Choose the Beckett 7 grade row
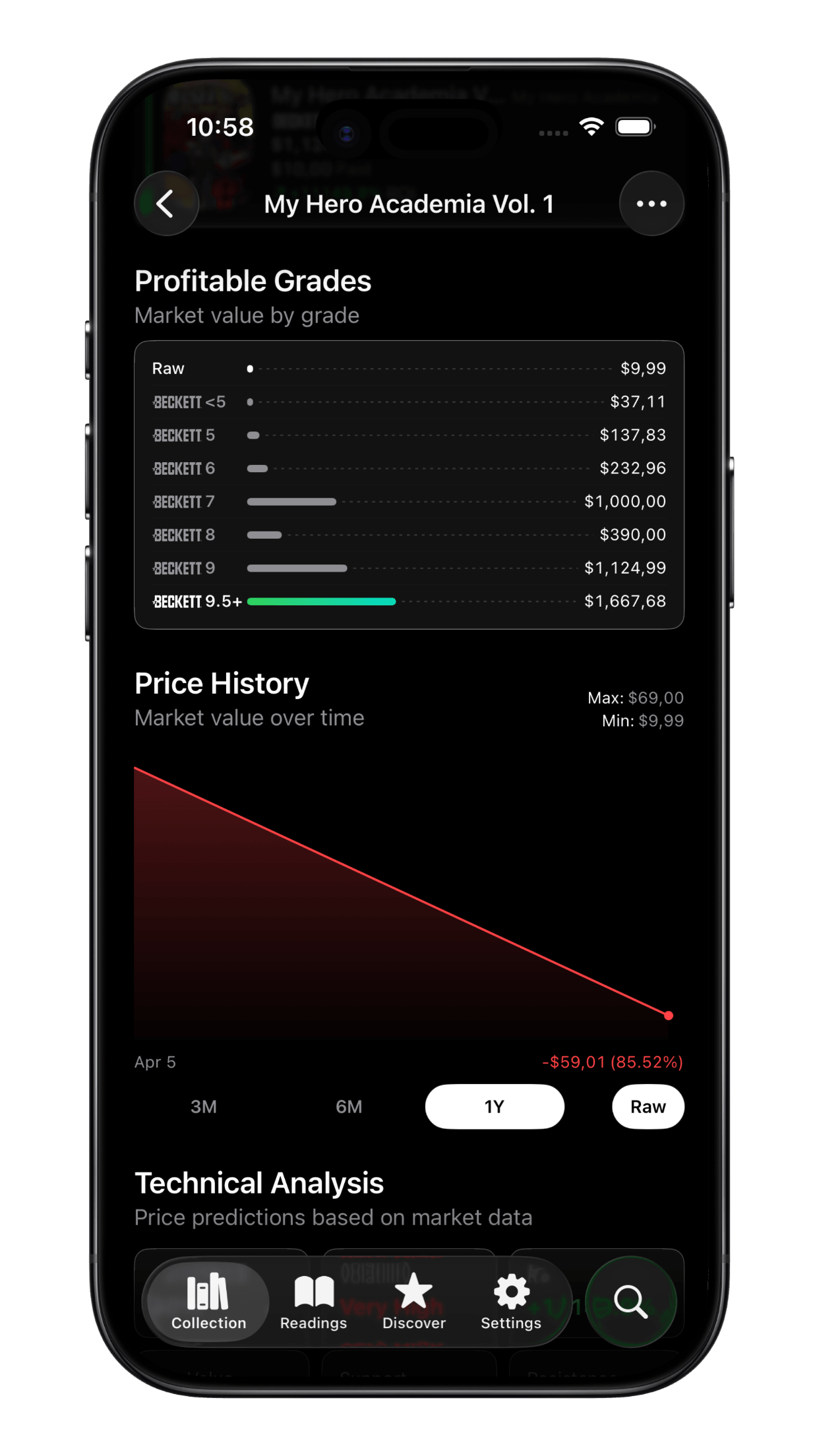The width and height of the screenshot is (819, 1456). coord(409,502)
